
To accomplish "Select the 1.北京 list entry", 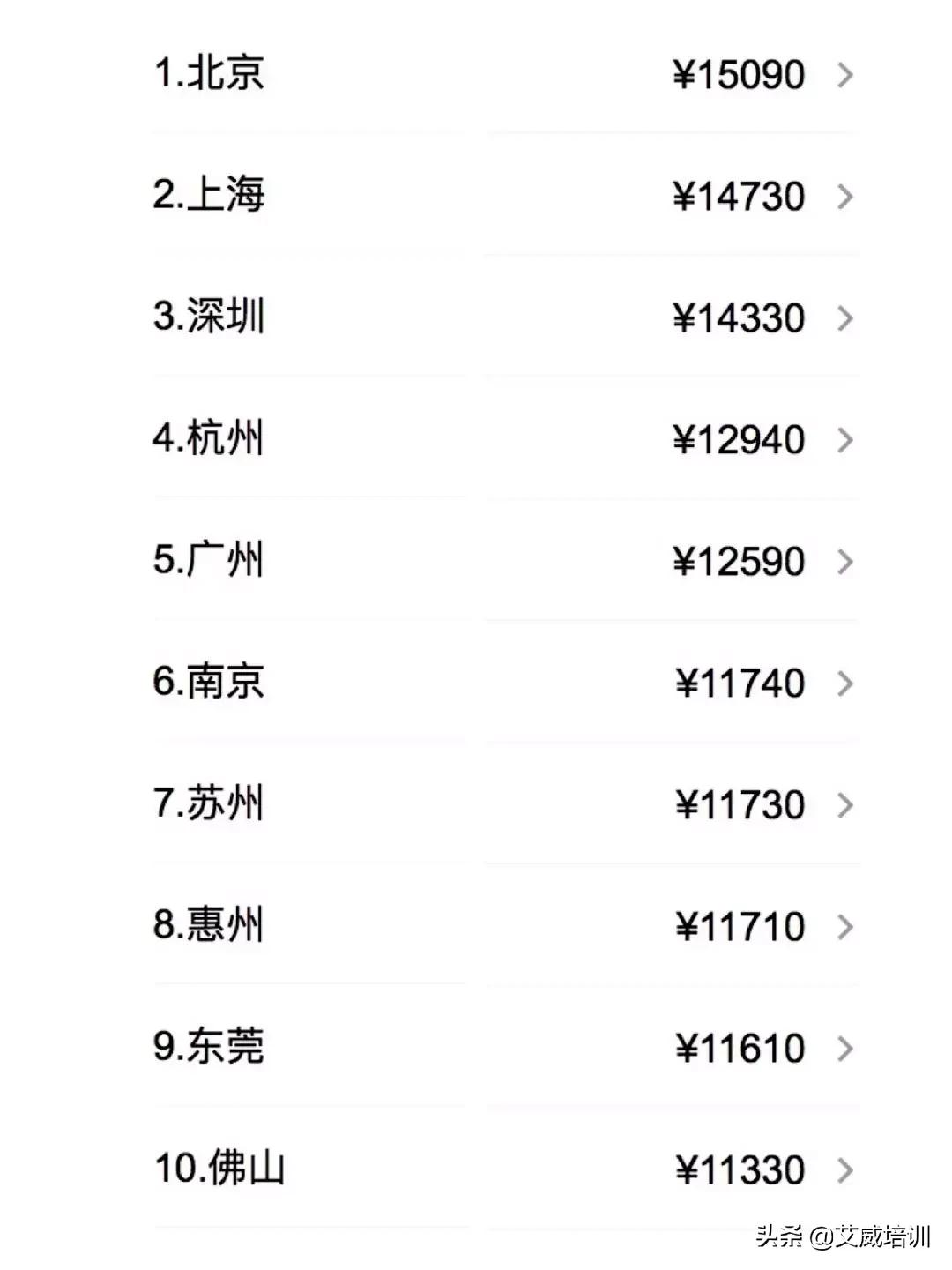I will [x=210, y=75].
